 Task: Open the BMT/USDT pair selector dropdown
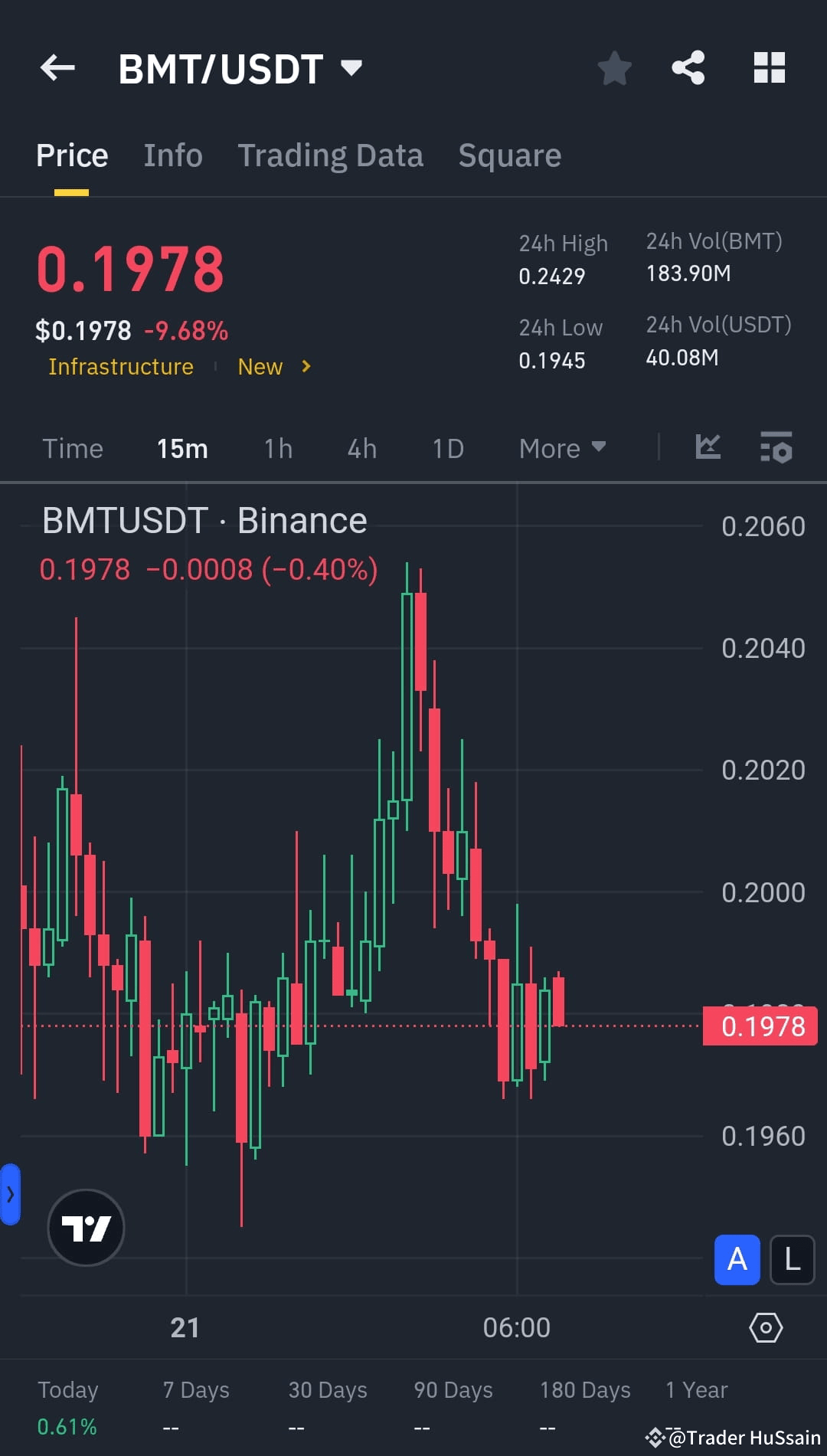coord(351,68)
